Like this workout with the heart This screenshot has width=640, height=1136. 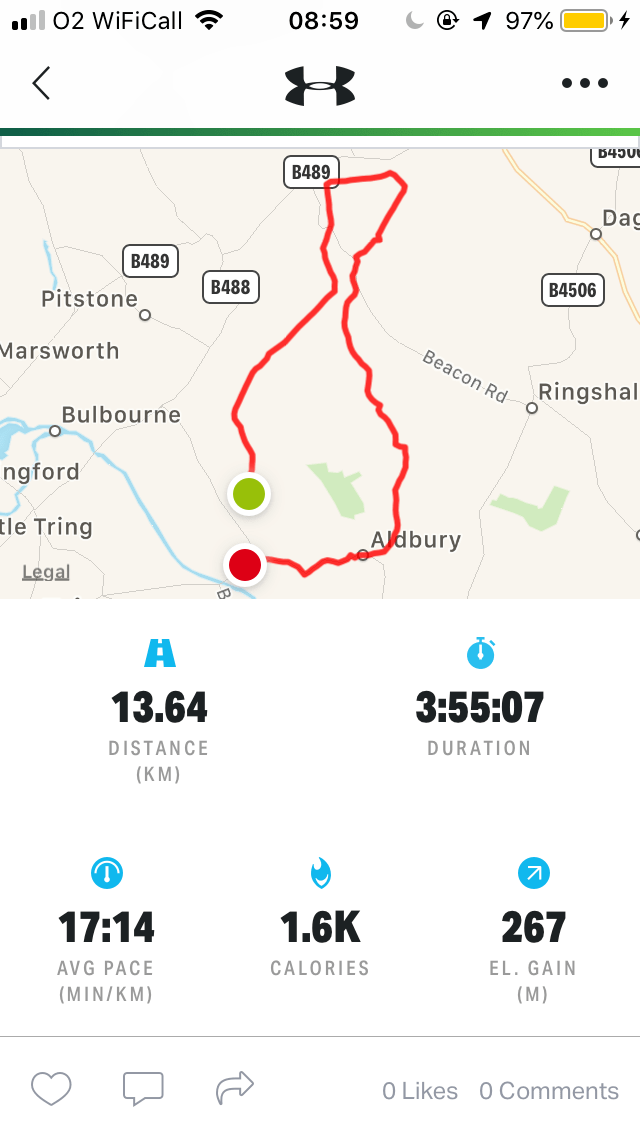click(x=51, y=1088)
